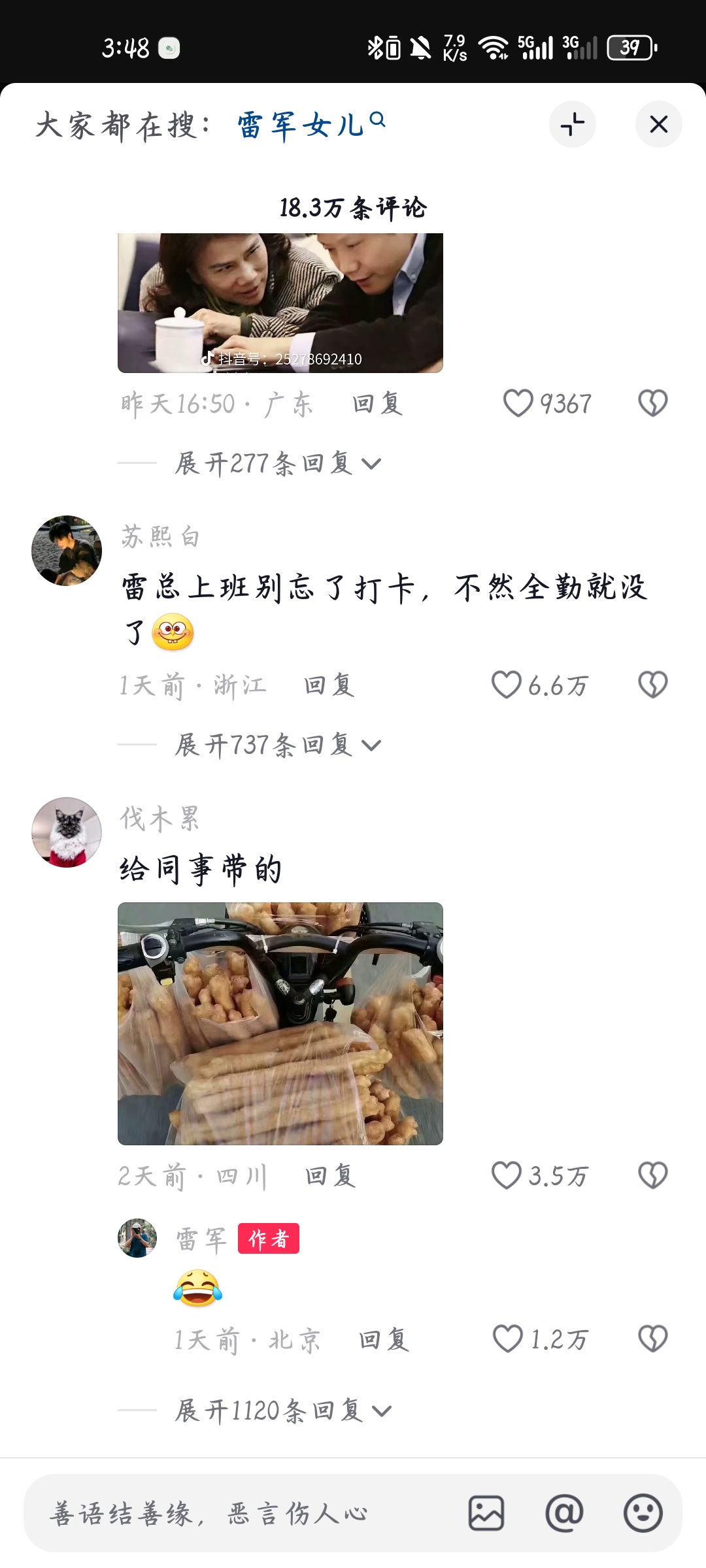Viewport: 706px width, 1568px height.
Task: Dislike 苏熙白's comment
Action: (x=652, y=685)
